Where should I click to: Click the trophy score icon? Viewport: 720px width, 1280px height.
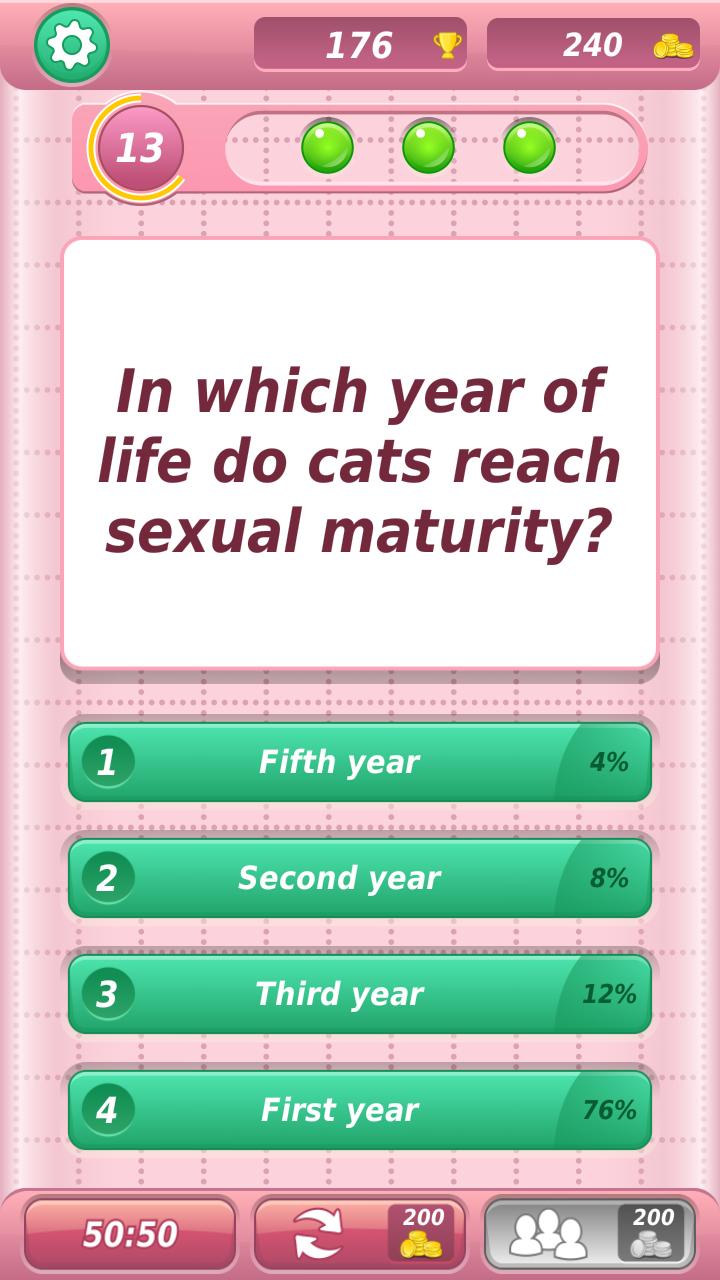pyautogui.click(x=443, y=44)
